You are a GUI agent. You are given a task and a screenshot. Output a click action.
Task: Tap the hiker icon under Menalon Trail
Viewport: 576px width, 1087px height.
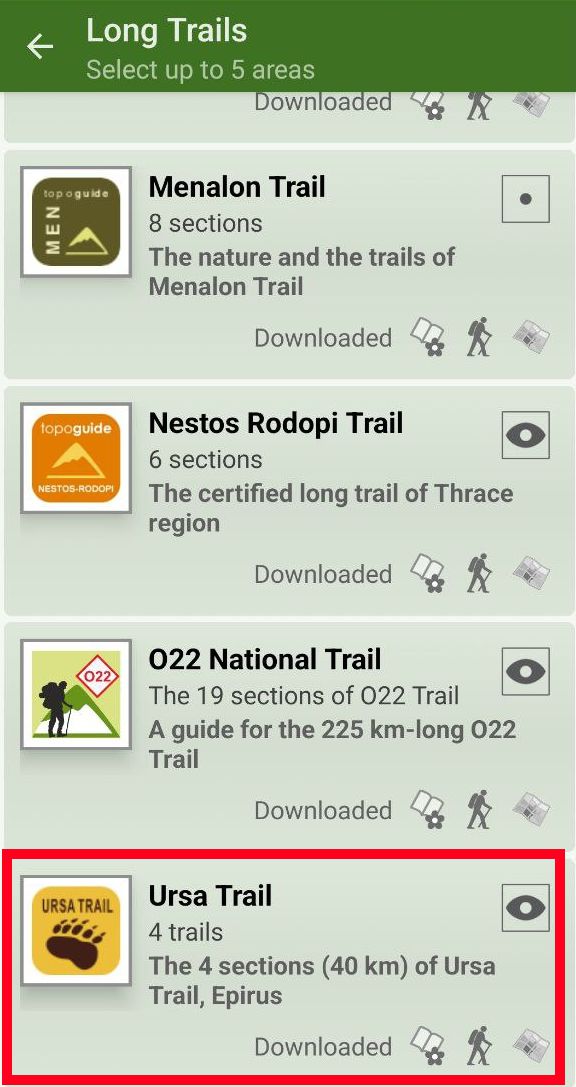click(x=479, y=338)
